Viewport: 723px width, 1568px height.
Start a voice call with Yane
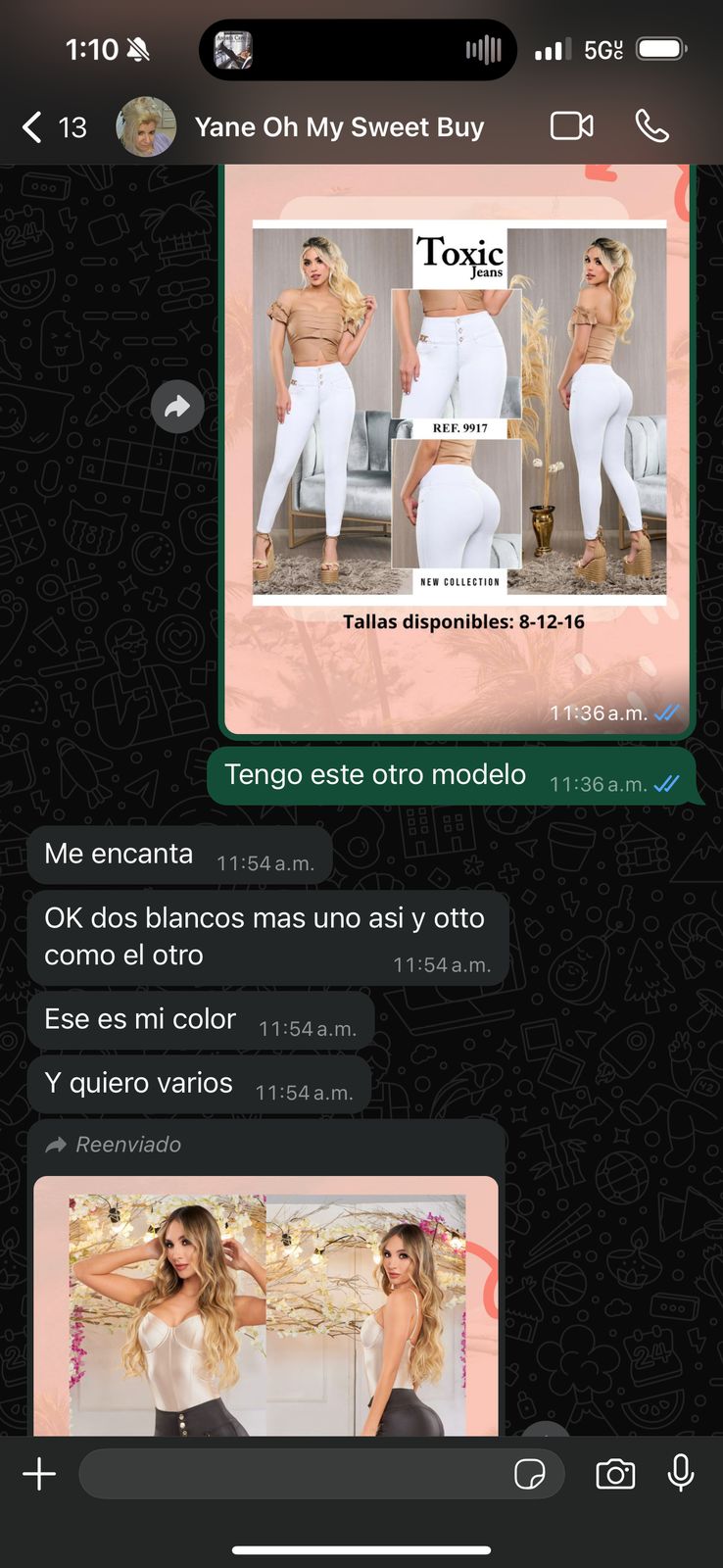coord(651,126)
